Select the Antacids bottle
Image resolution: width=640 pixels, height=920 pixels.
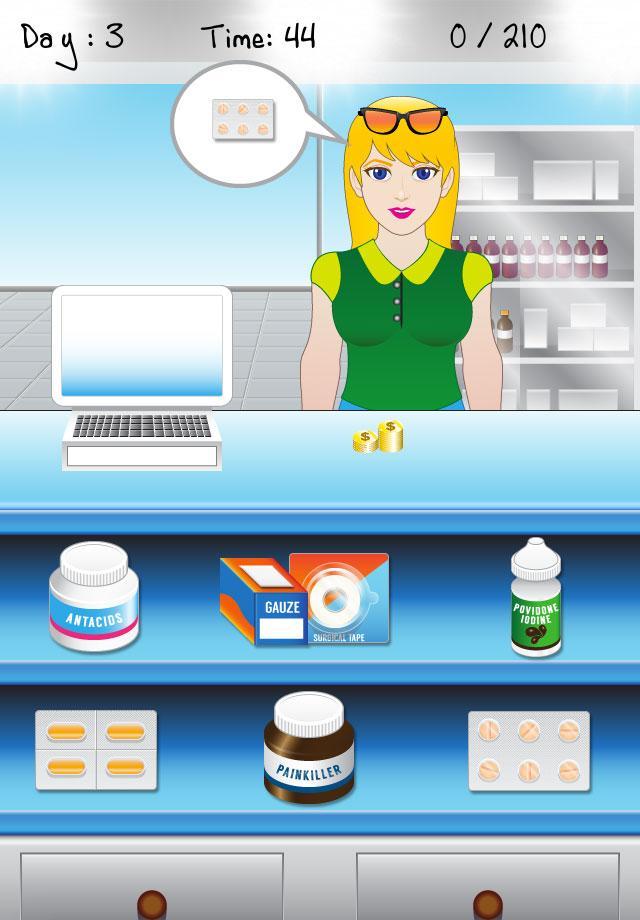click(94, 597)
